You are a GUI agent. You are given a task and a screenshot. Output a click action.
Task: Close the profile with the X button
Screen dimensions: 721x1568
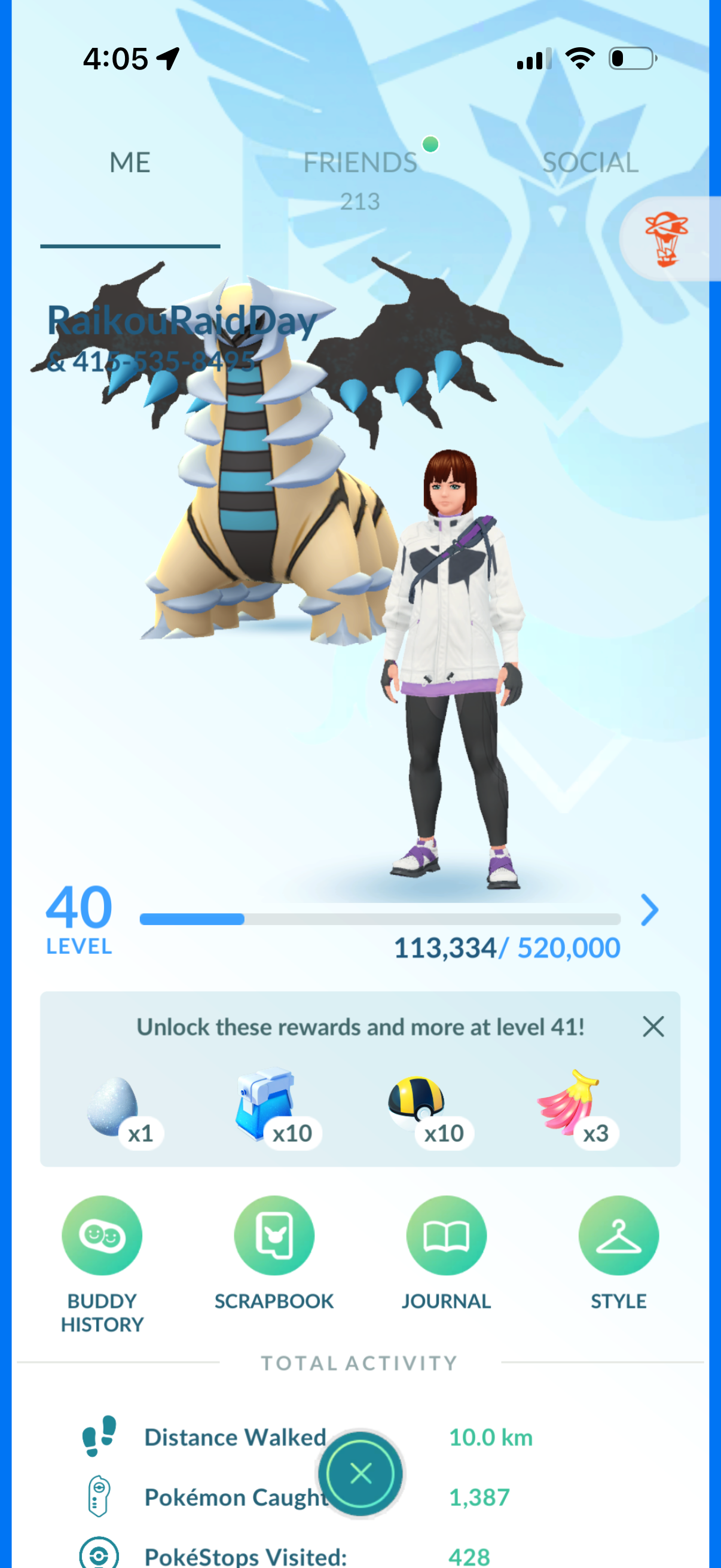coord(361,1474)
